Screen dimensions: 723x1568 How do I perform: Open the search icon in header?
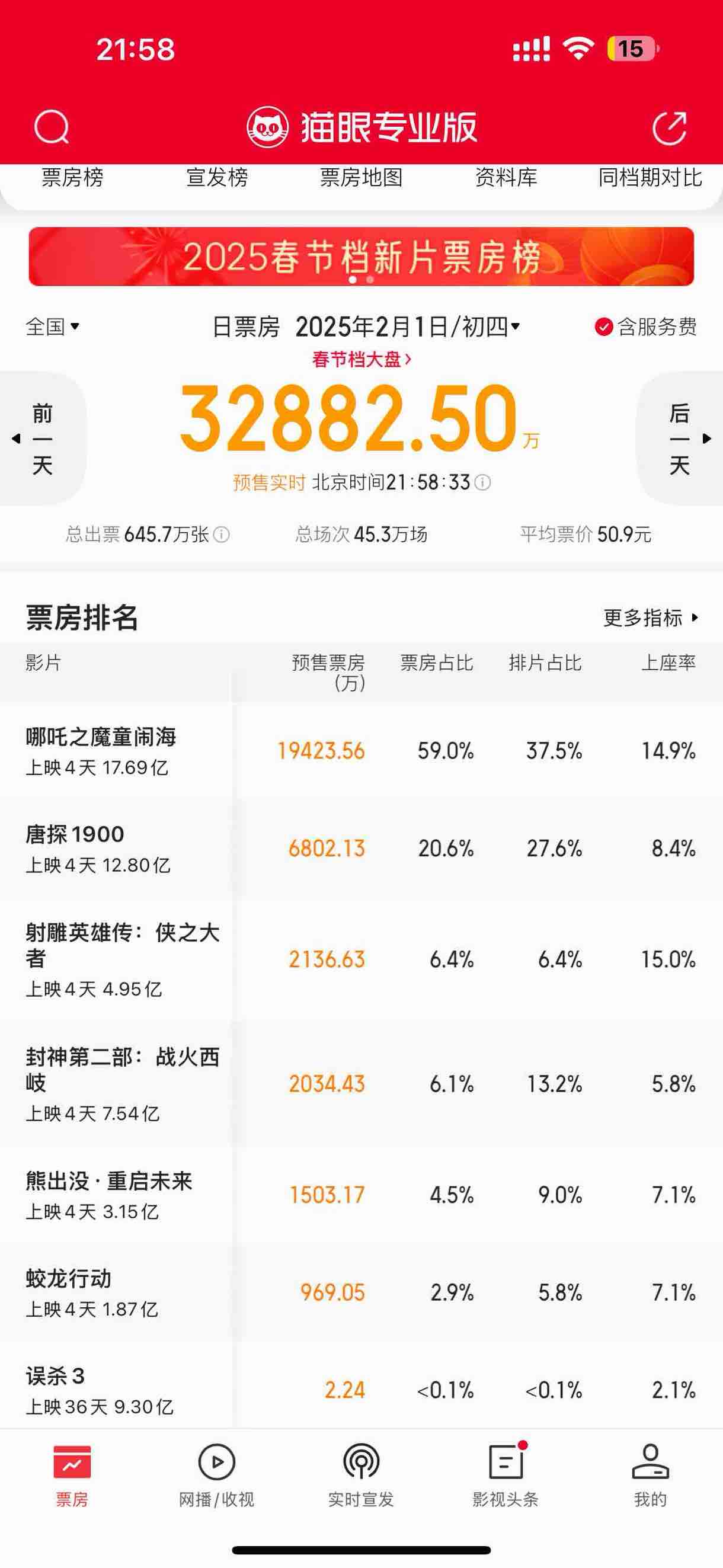pyautogui.click(x=52, y=127)
